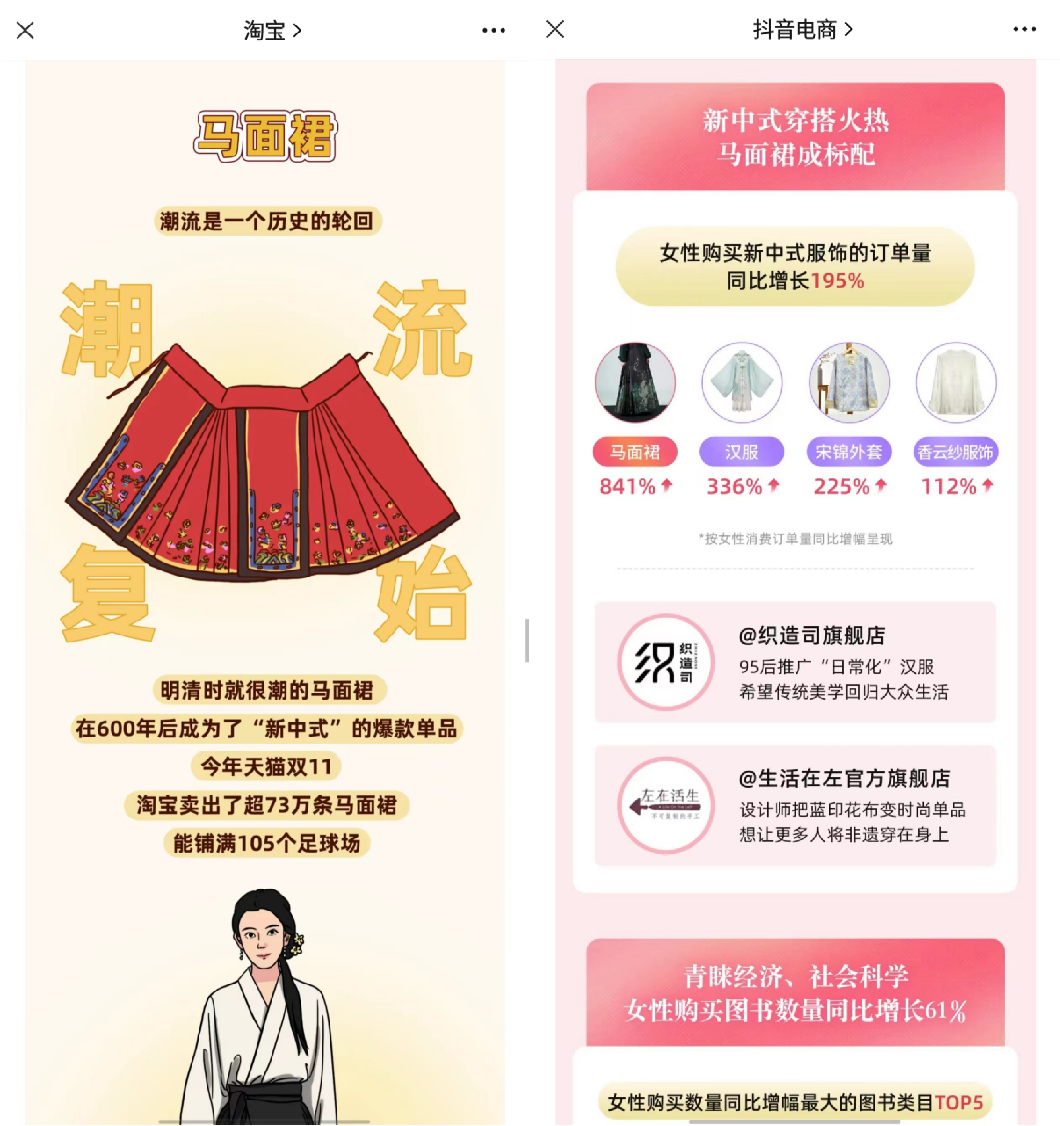This screenshot has height=1126, width=1060.
Task: Open the overflow menu of the 淘宝 page
Action: click(494, 30)
